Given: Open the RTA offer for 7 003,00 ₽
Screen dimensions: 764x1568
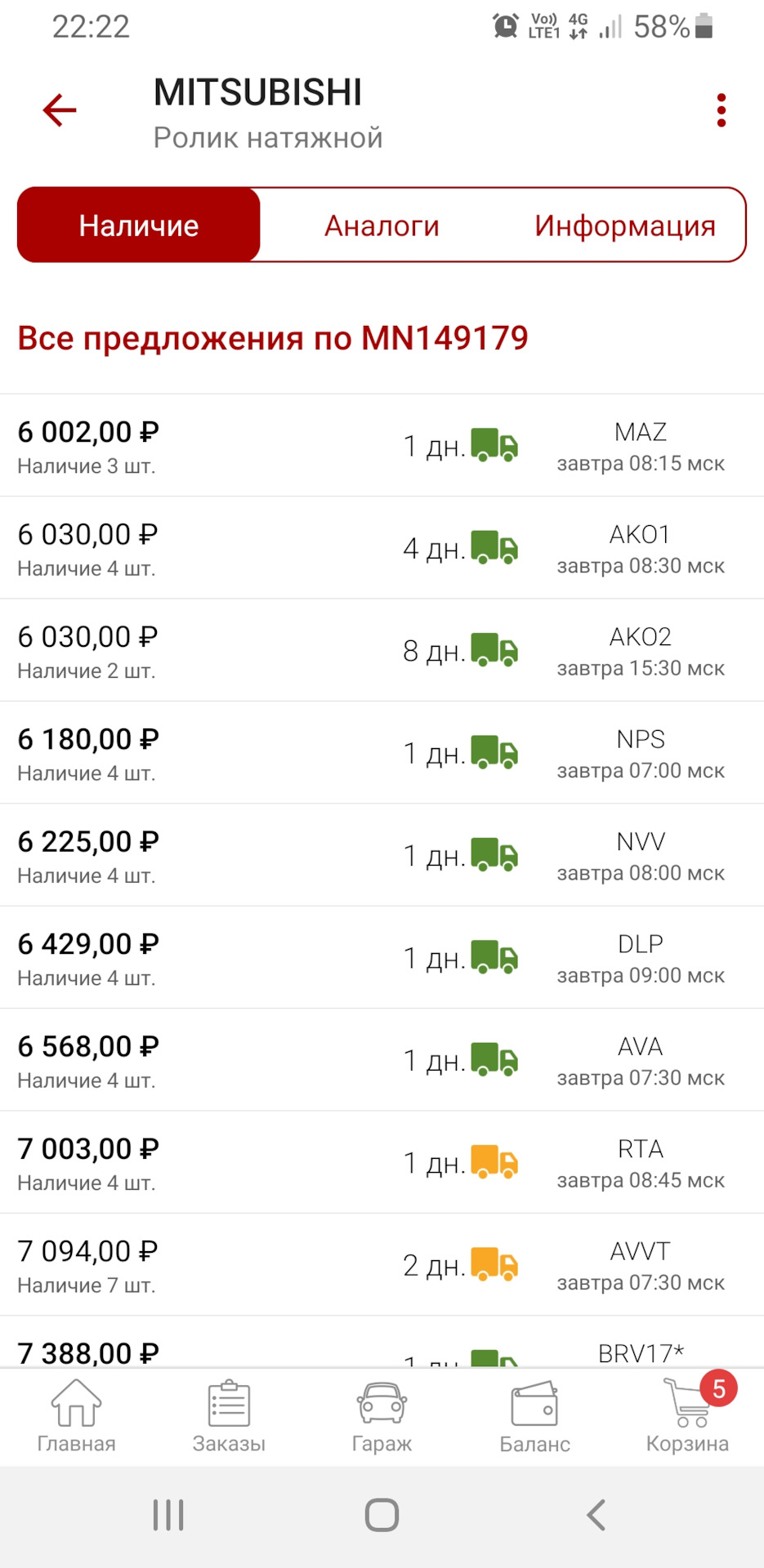Looking at the screenshot, I should 382,1162.
